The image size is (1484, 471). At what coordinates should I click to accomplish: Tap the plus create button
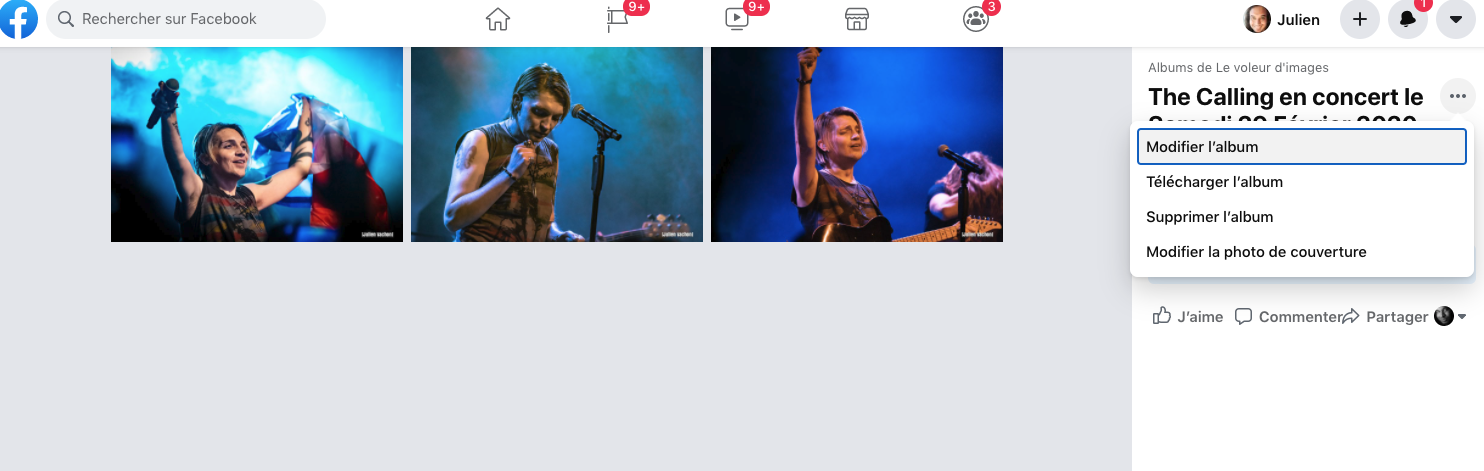1359,19
